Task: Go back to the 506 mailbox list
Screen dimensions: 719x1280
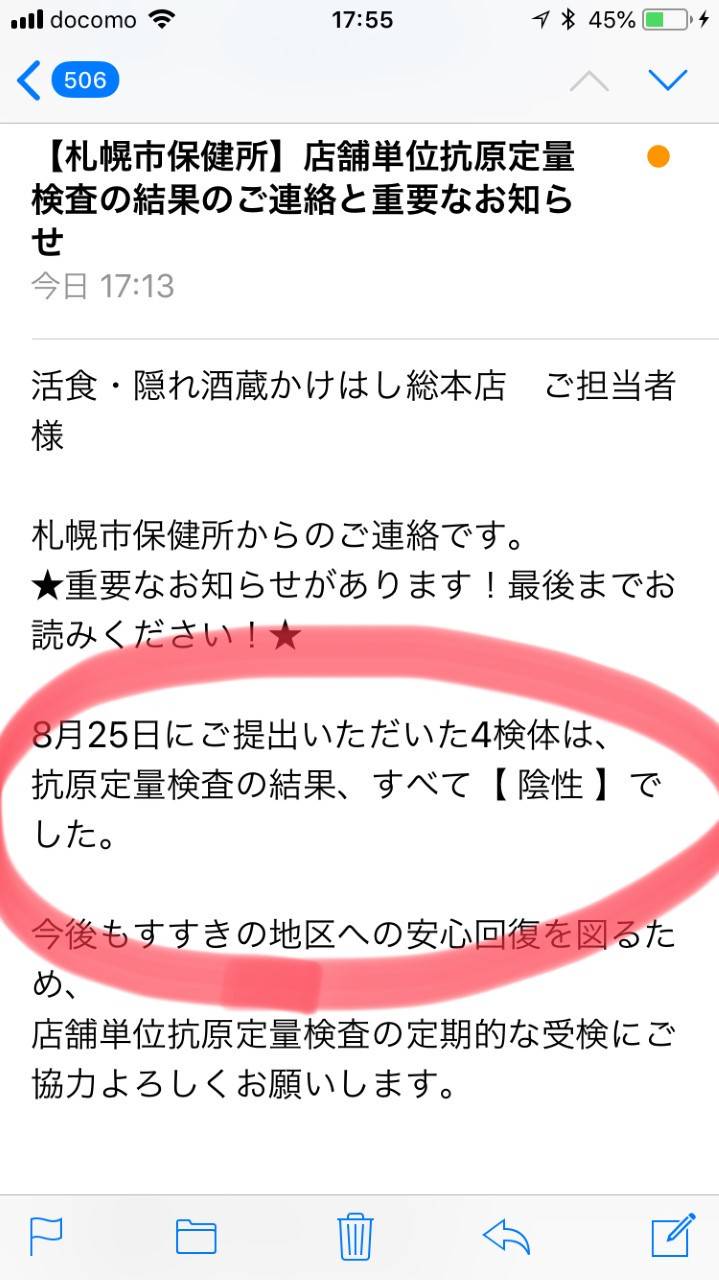Action: point(66,79)
